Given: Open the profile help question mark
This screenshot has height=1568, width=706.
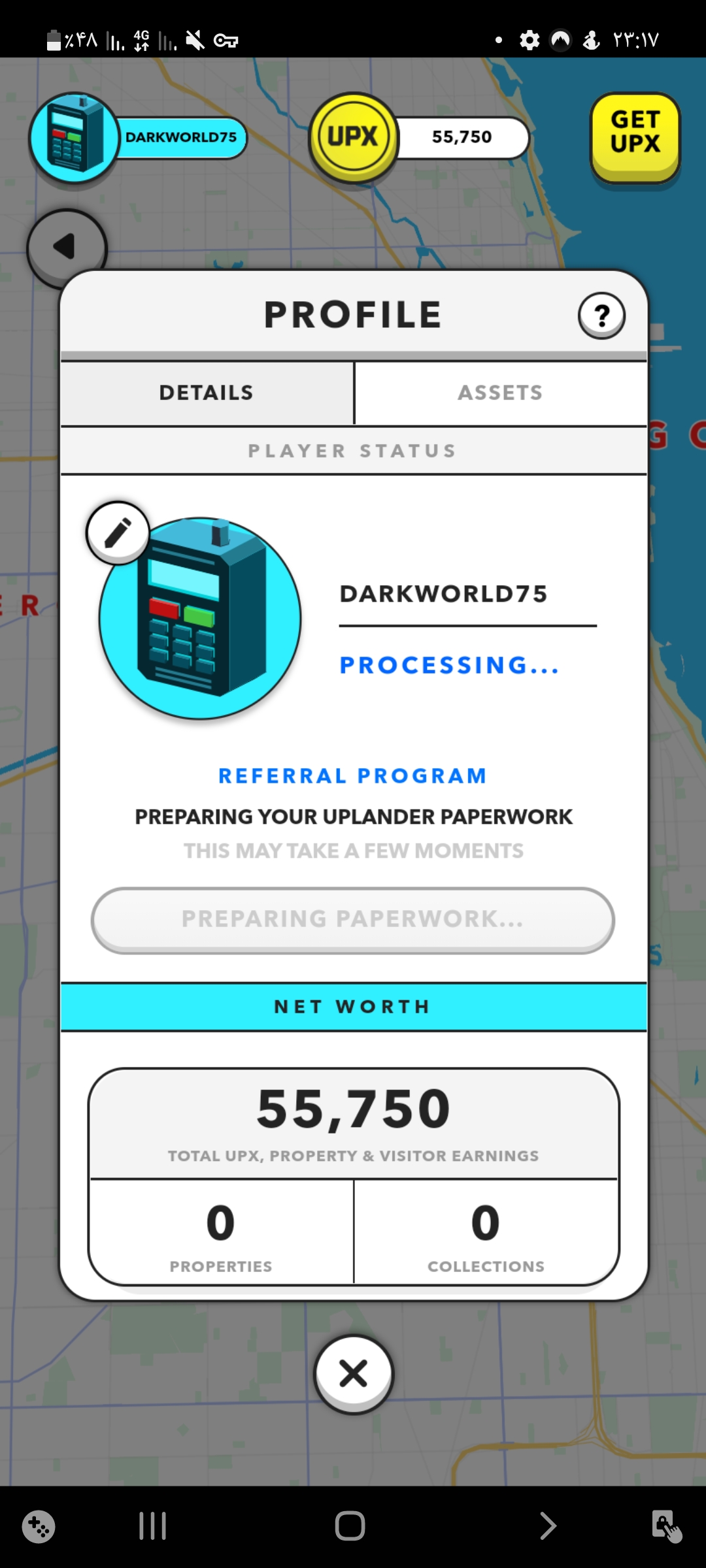Looking at the screenshot, I should click(601, 316).
